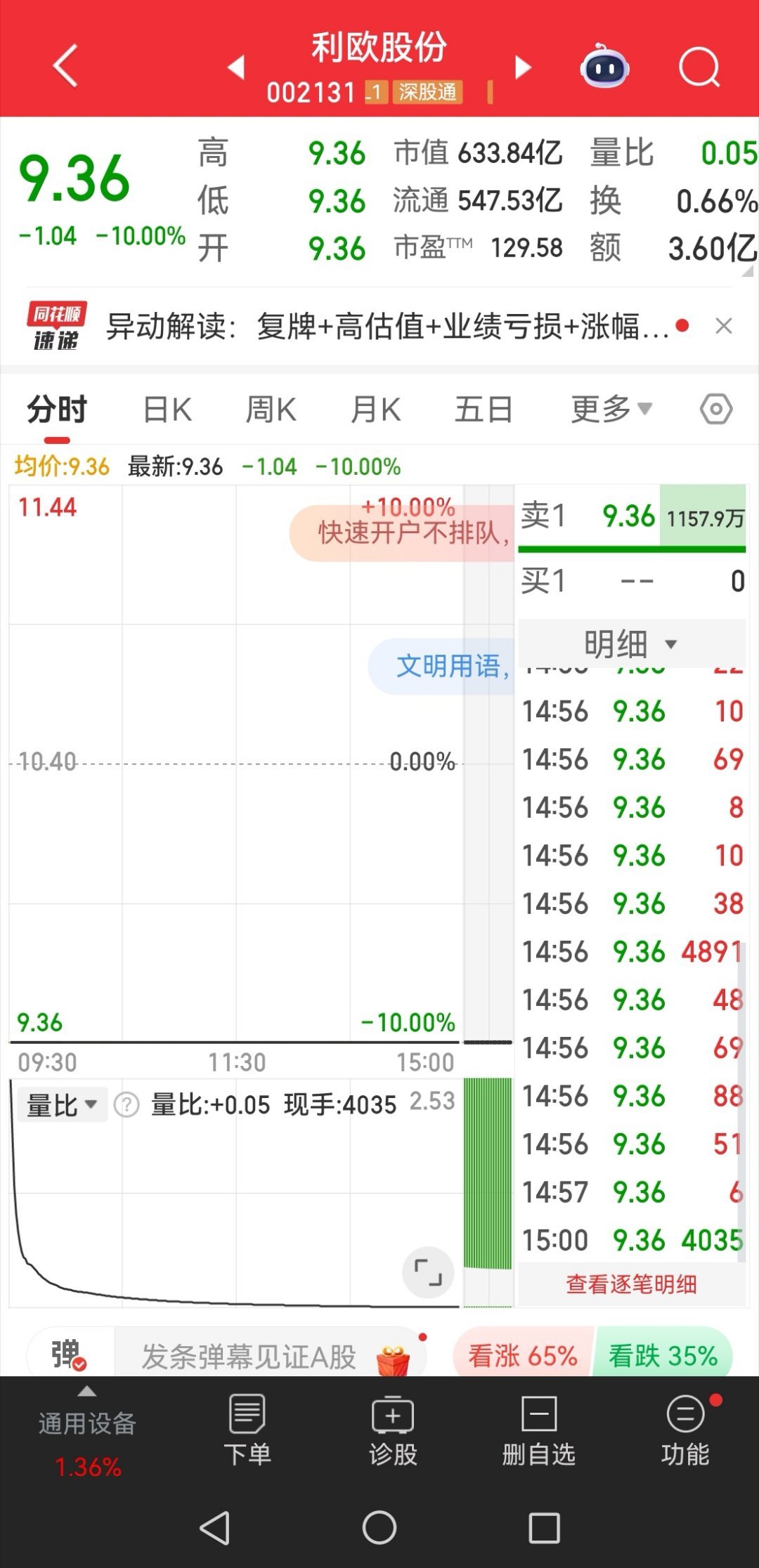Navigate back with the left arrow
The width and height of the screenshot is (759, 1568).
click(65, 67)
